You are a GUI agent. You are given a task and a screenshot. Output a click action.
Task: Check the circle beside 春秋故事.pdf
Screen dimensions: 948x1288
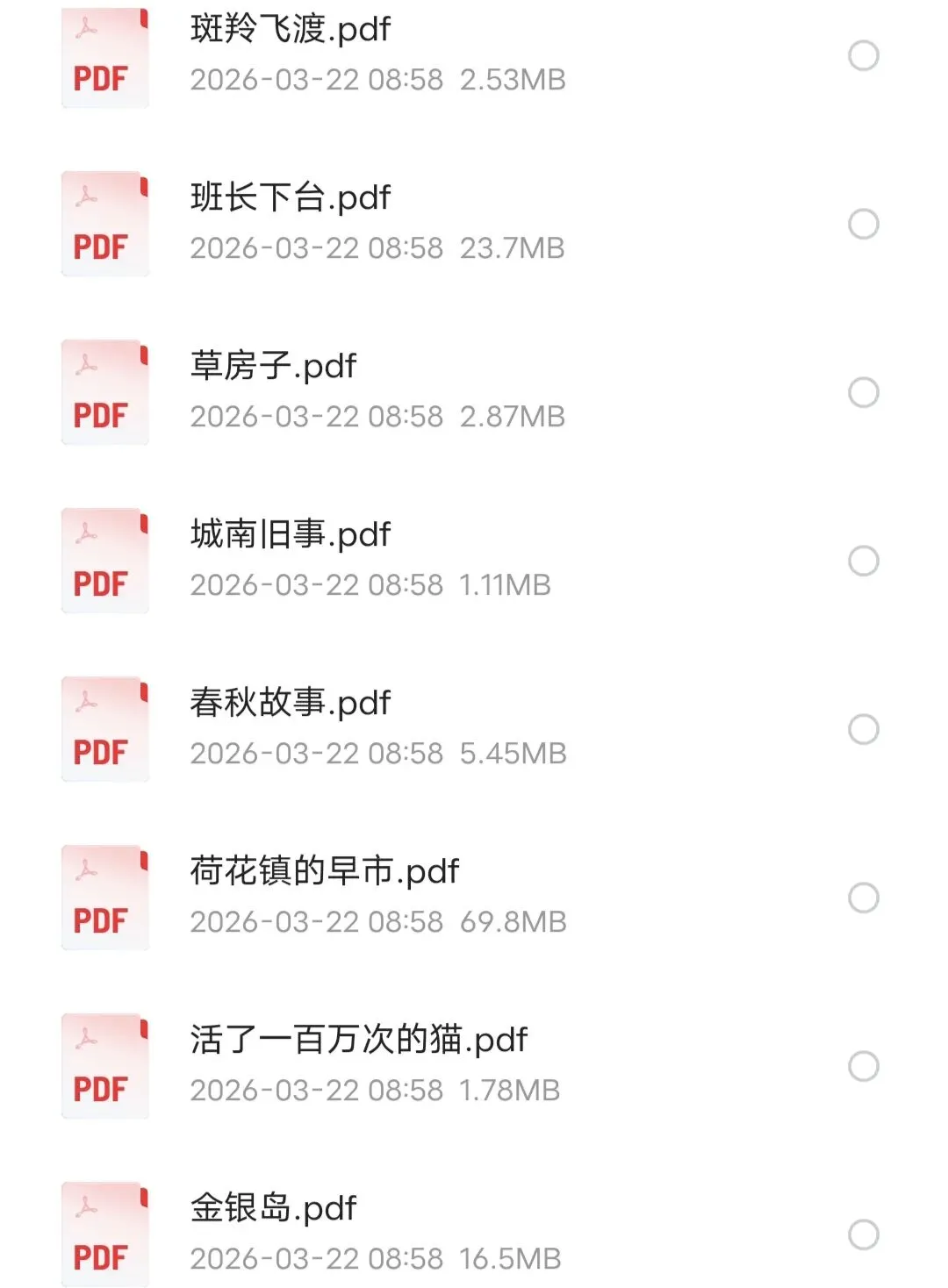[864, 730]
